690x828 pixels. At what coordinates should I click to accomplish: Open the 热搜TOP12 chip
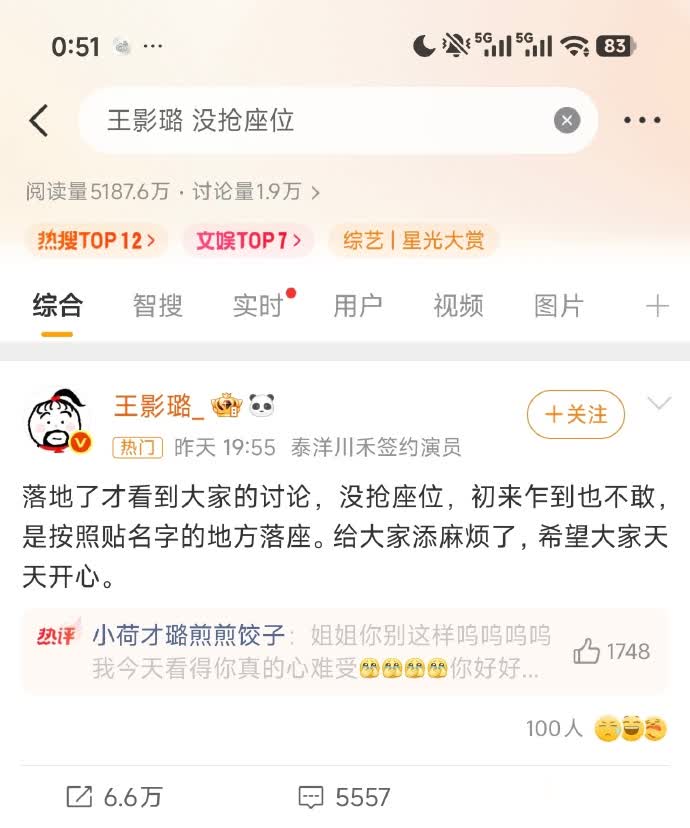(97, 240)
